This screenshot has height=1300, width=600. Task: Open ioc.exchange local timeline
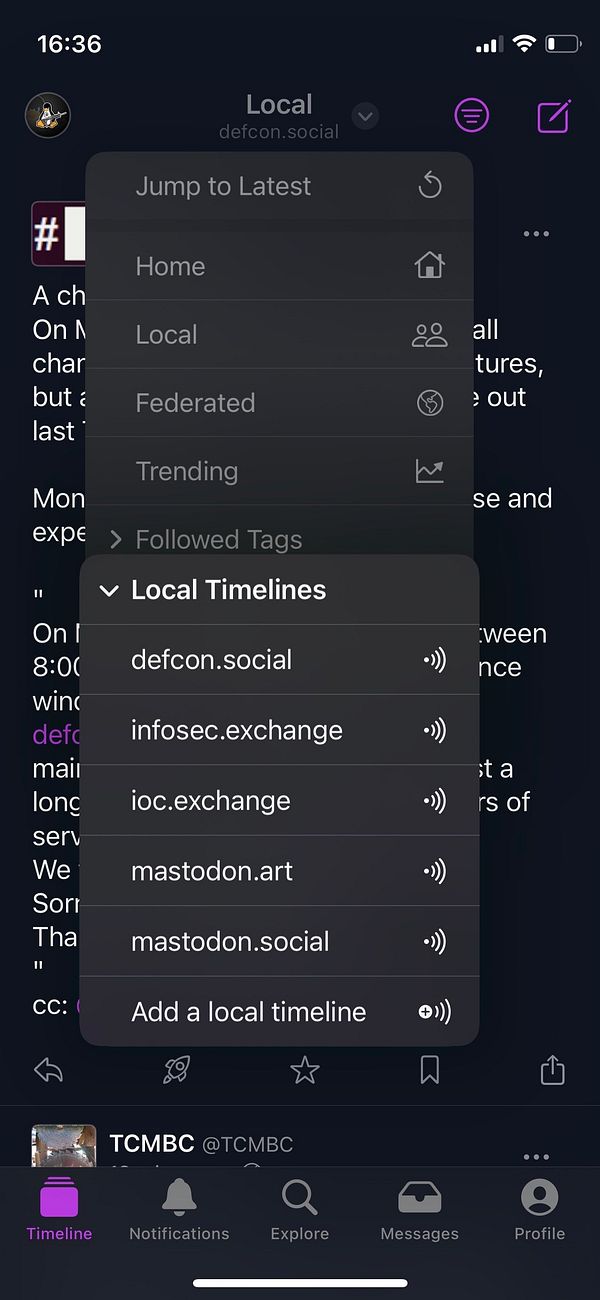[279, 800]
